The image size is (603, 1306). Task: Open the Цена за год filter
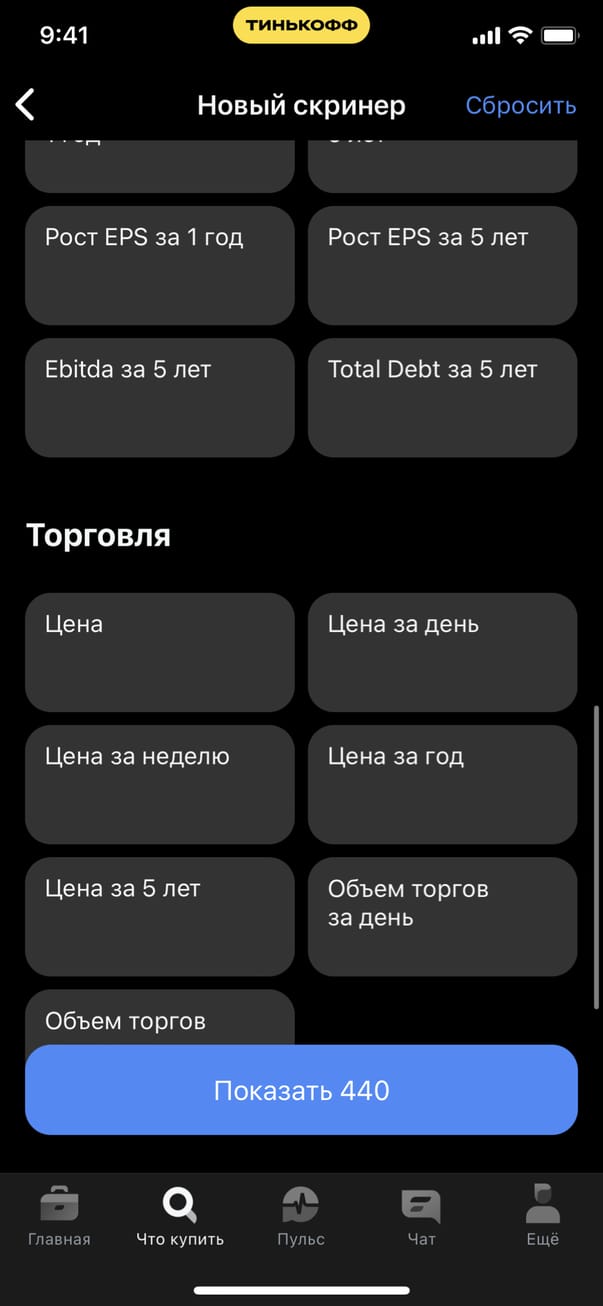coord(442,784)
